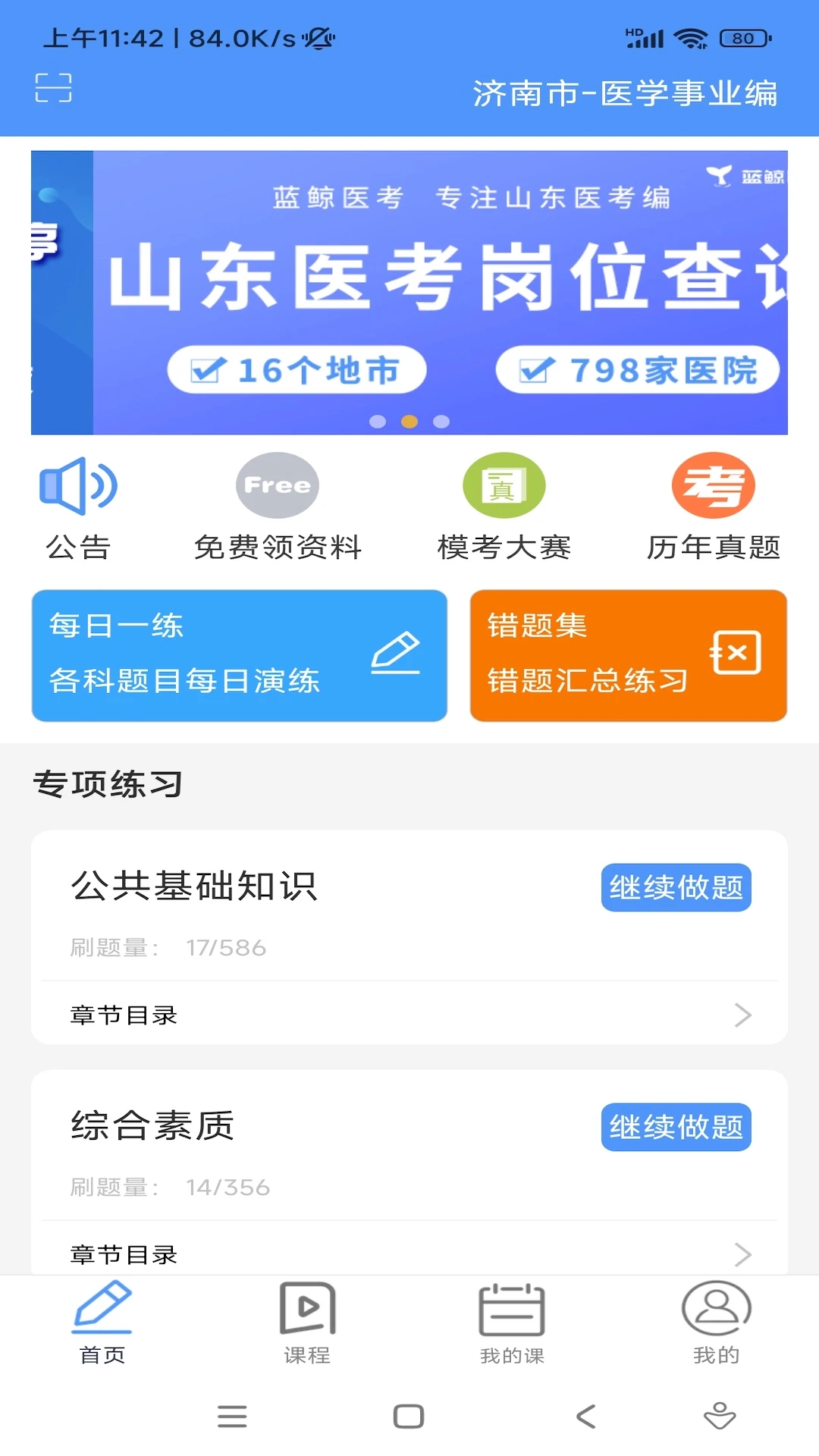Select the highlighted middle carousel dot
Screen dimensions: 819x1456
pyautogui.click(x=409, y=423)
